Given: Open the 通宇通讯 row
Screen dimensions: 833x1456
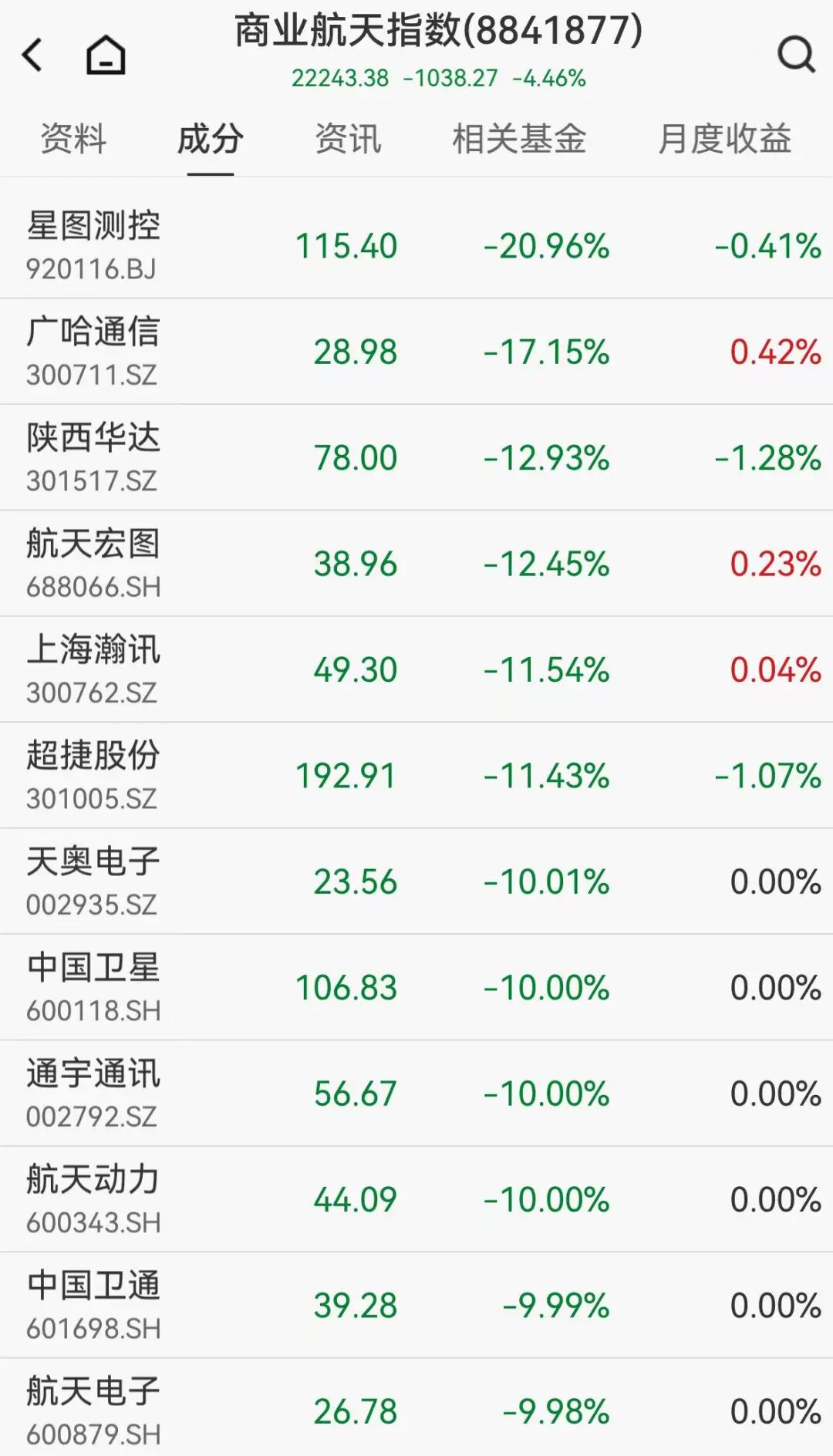Looking at the screenshot, I should [93, 1093].
